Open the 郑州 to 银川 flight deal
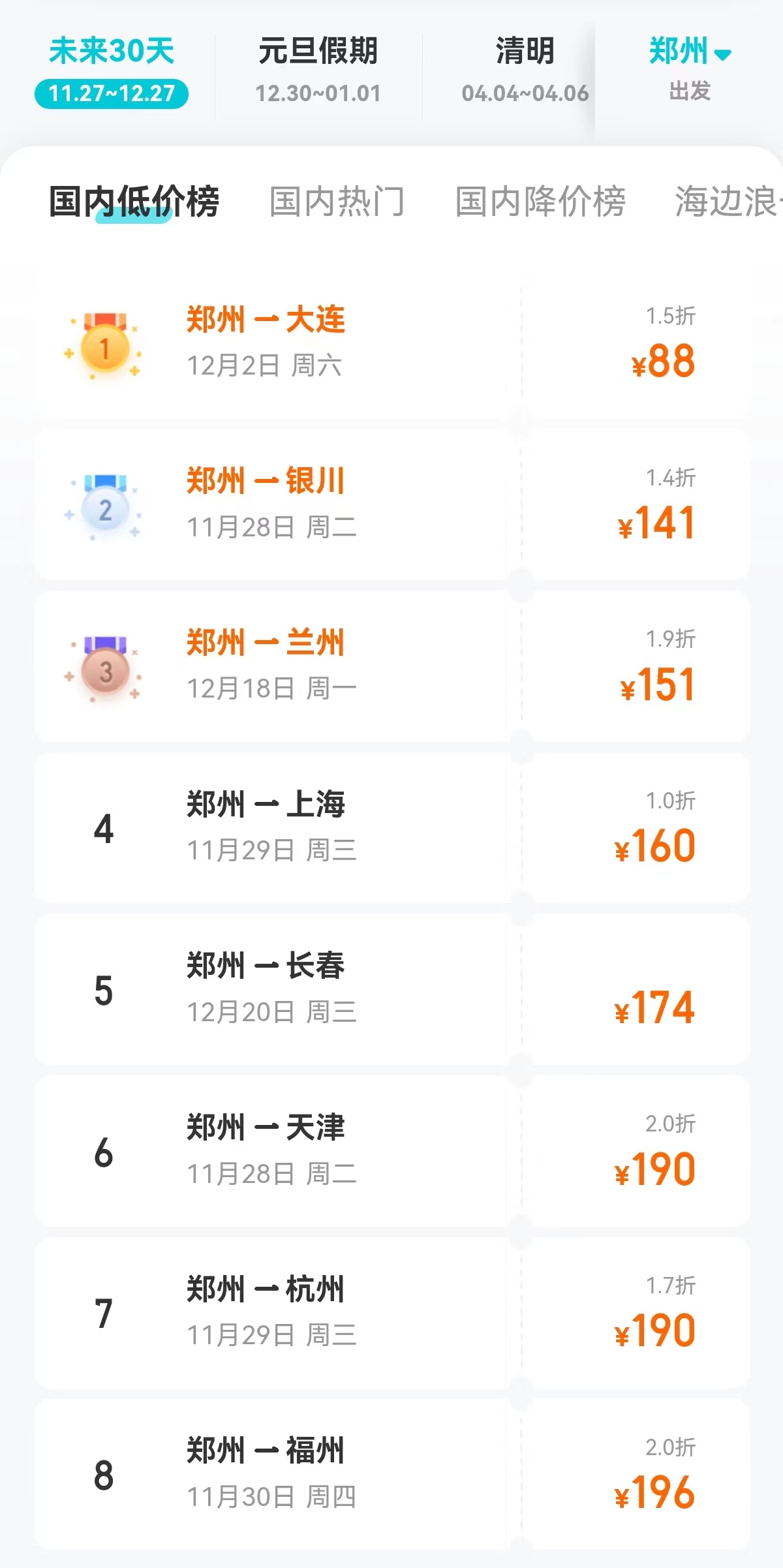Viewport: 783px width, 1568px height. click(391, 504)
